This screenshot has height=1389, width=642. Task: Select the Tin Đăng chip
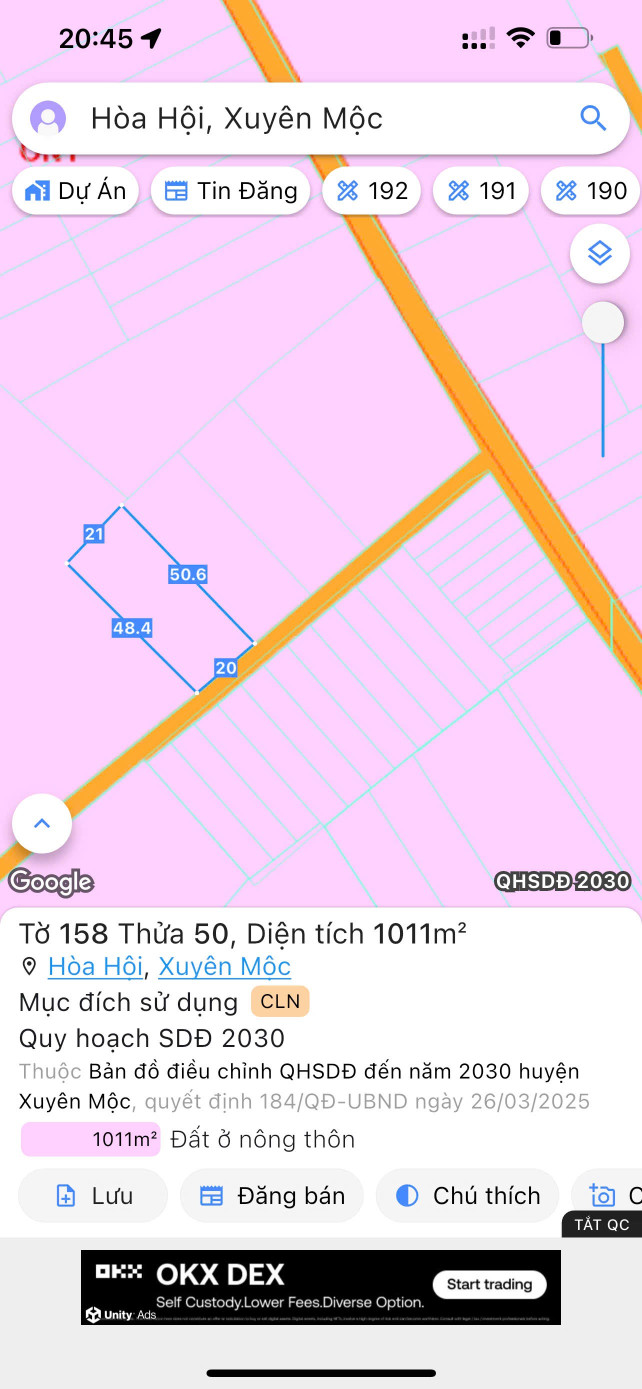coord(231,191)
